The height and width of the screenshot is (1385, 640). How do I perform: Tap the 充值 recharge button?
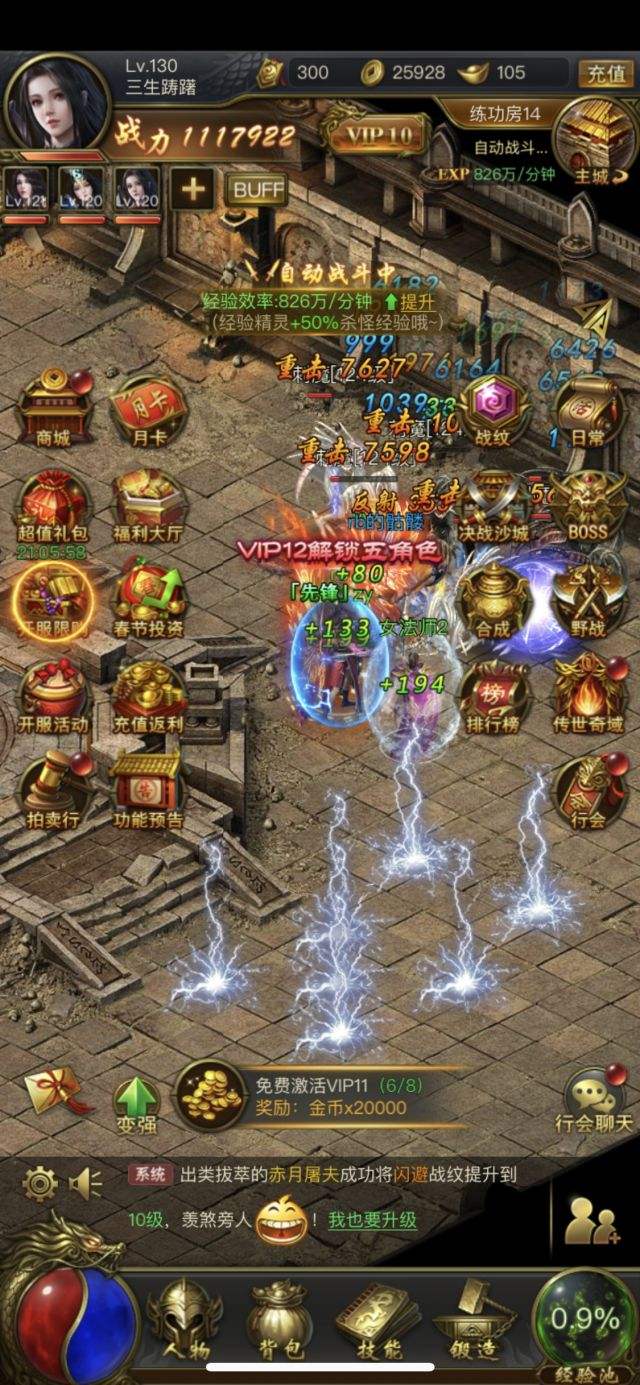click(x=604, y=73)
